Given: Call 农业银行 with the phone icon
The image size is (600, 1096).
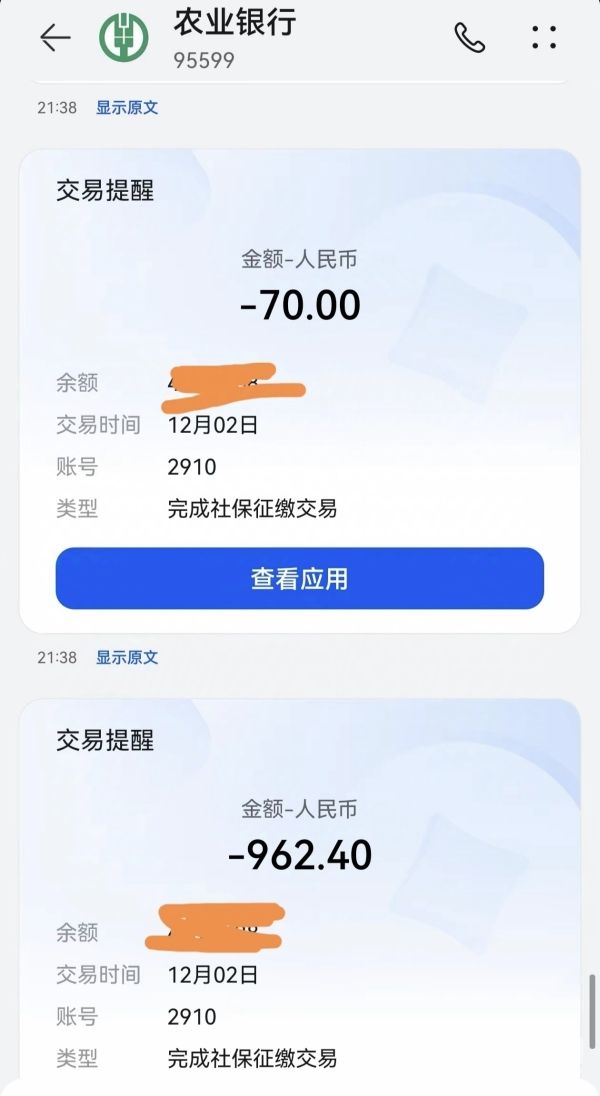Looking at the screenshot, I should click(x=469, y=37).
